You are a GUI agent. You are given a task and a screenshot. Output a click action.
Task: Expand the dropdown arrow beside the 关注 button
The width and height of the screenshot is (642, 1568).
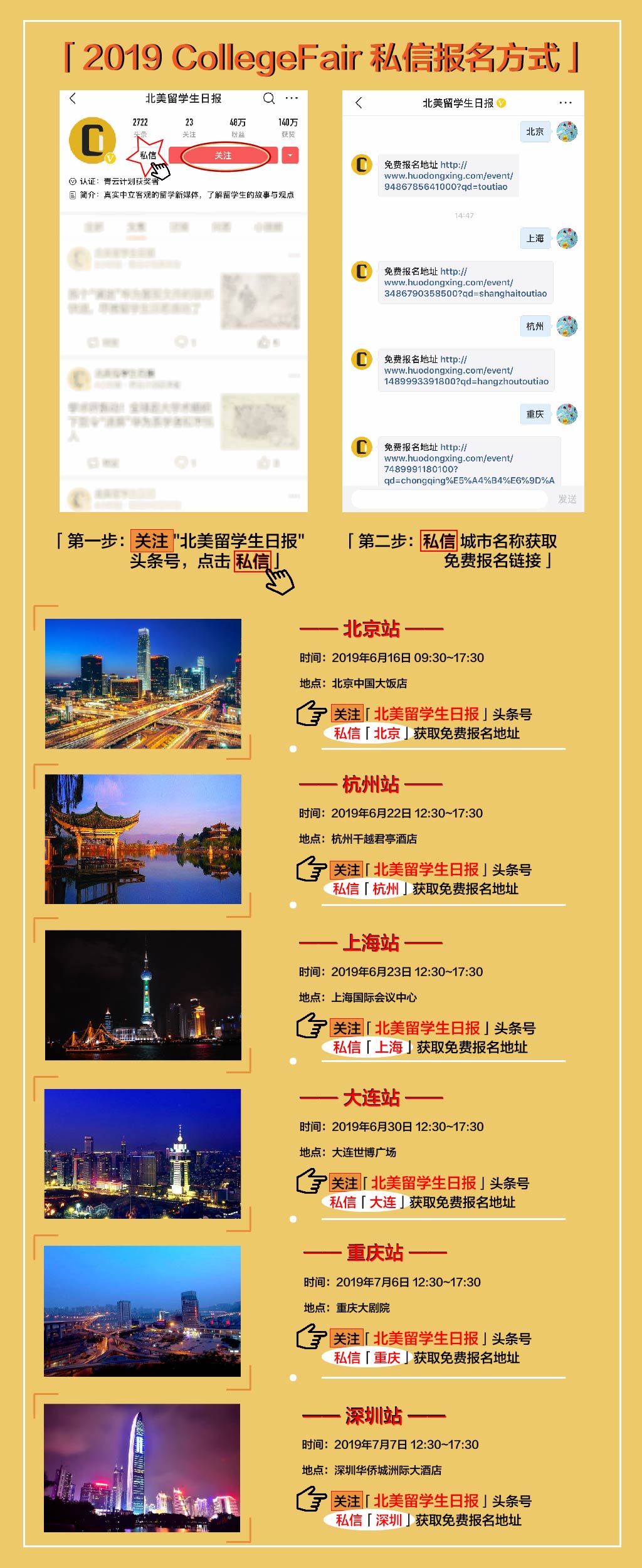(289, 155)
